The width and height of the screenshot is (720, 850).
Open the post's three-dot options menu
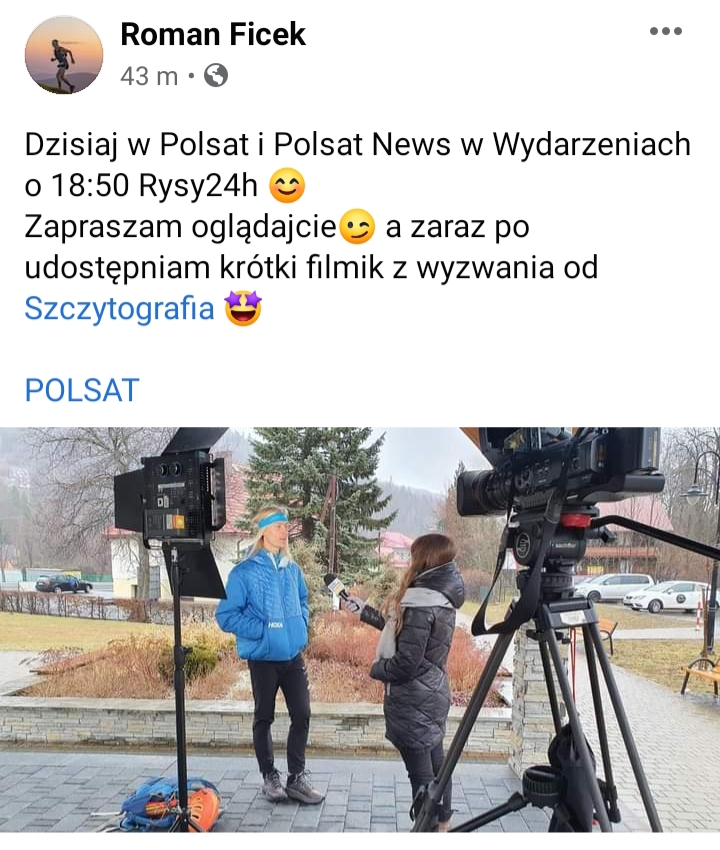(x=665, y=31)
